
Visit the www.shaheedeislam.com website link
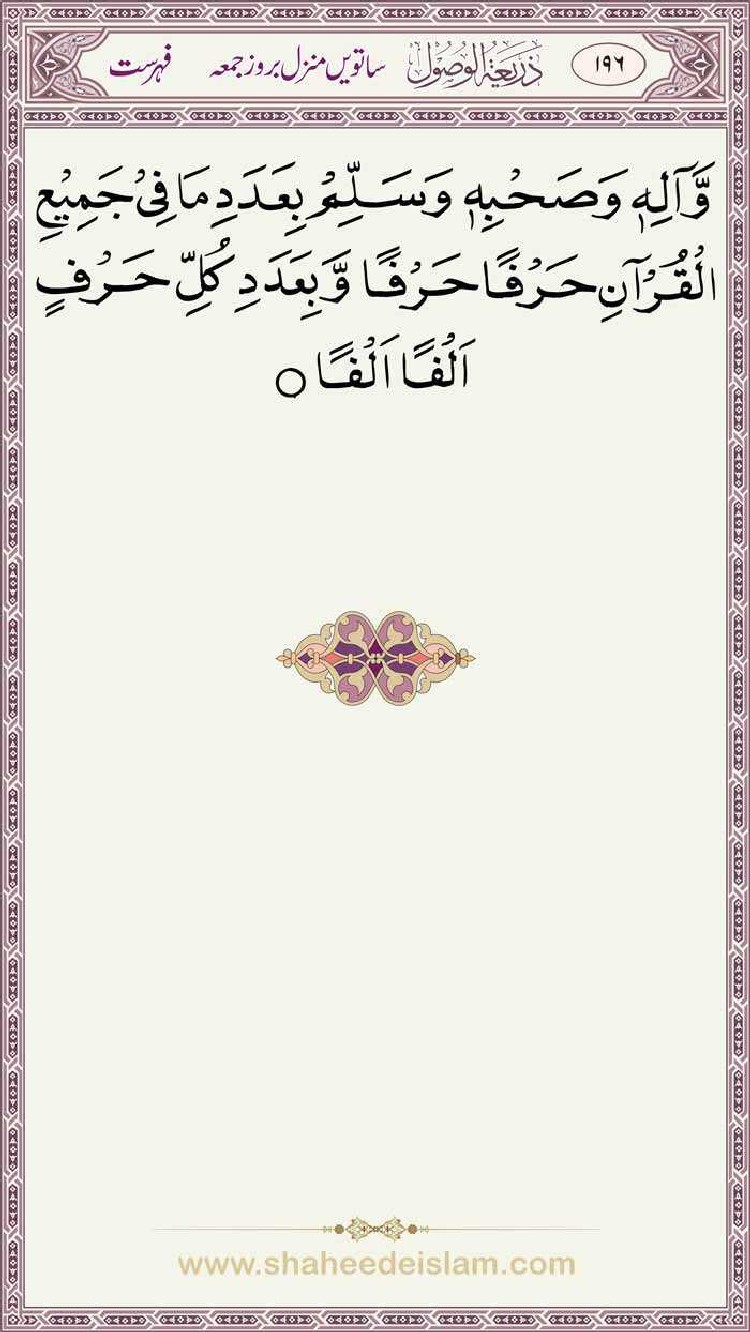[376, 1263]
